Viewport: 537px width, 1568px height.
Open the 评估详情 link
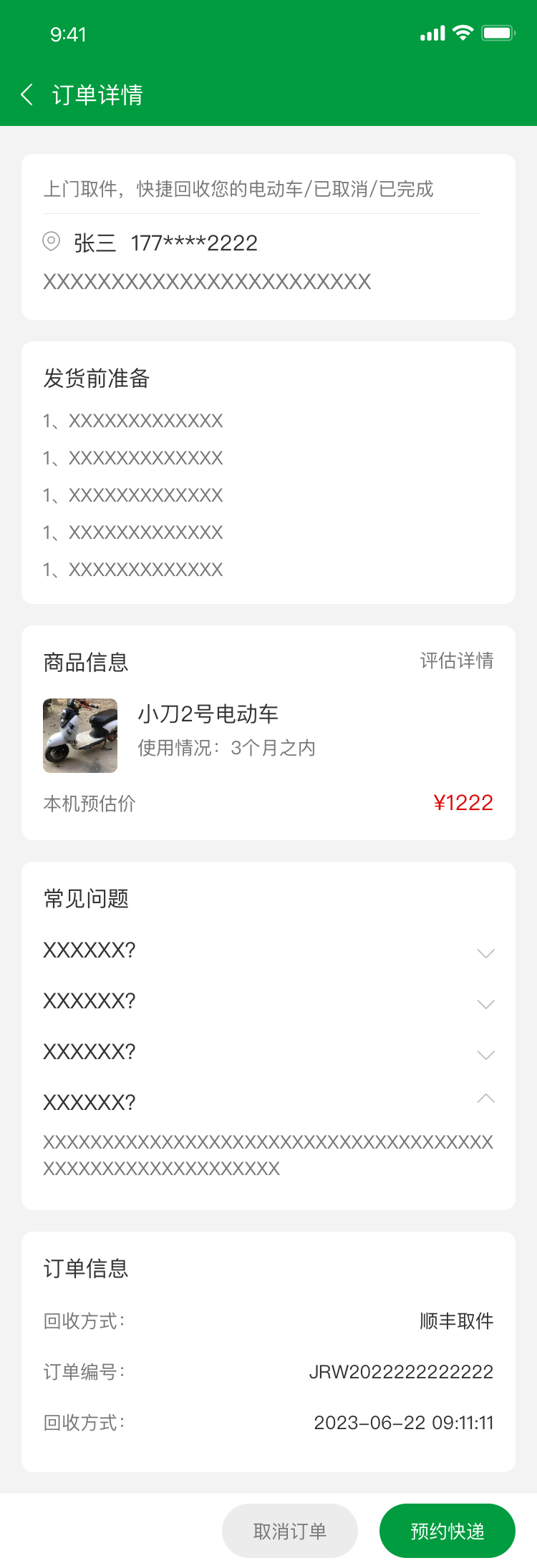point(456,661)
